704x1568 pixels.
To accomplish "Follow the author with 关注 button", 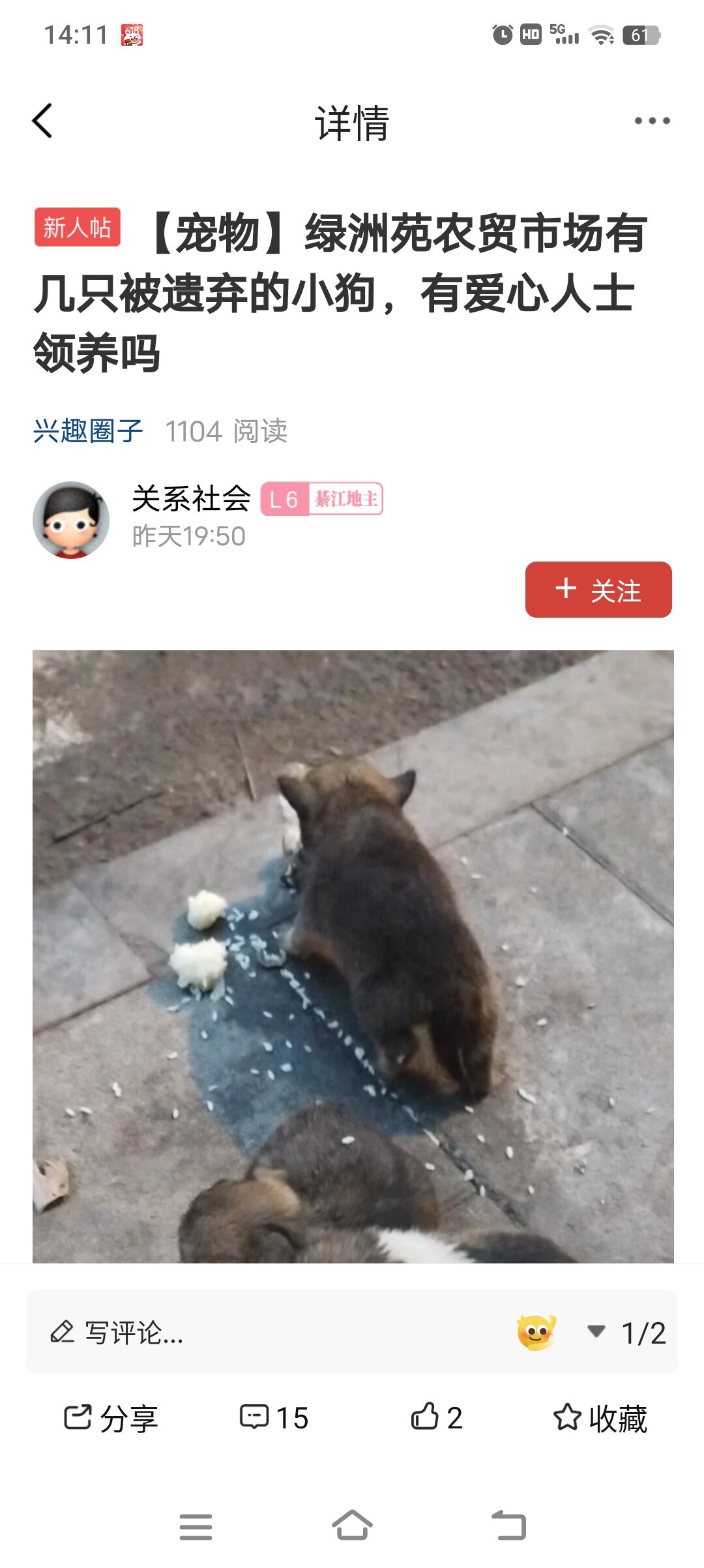I will click(x=598, y=590).
